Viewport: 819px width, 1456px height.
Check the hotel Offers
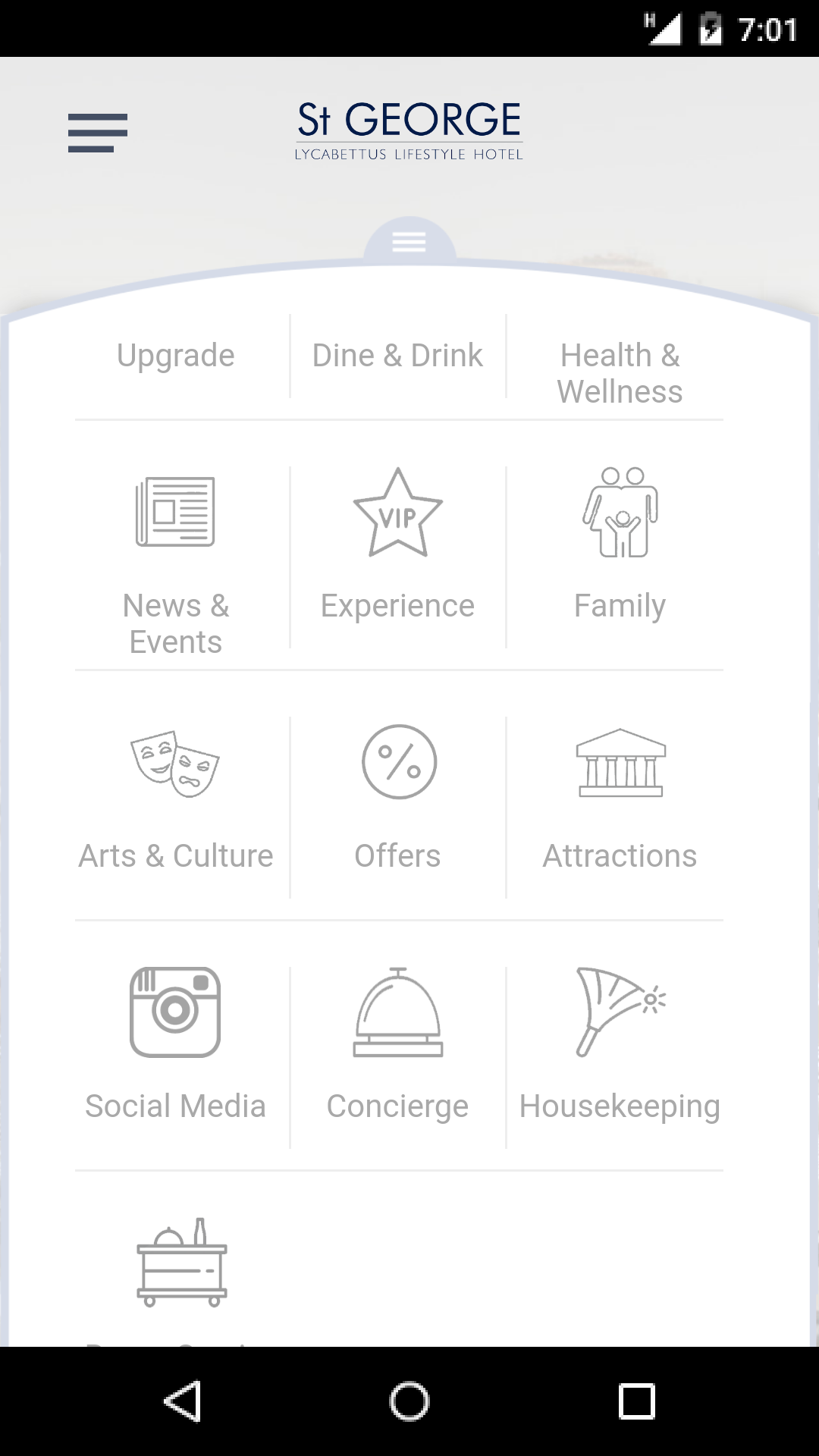pos(397,796)
